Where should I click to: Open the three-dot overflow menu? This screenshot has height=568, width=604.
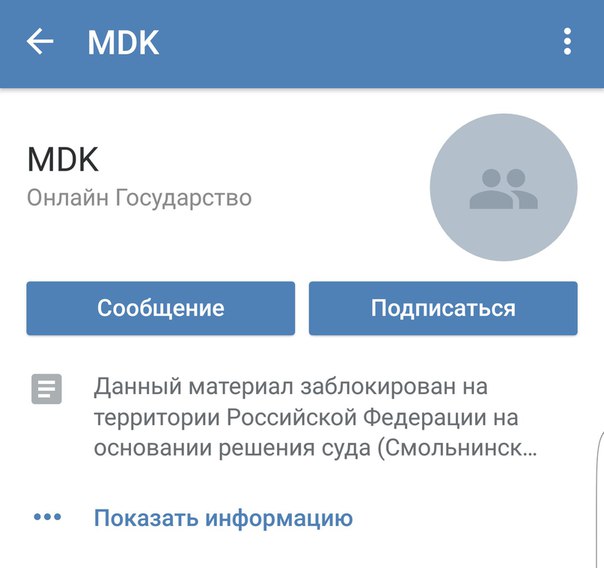pyautogui.click(x=567, y=42)
